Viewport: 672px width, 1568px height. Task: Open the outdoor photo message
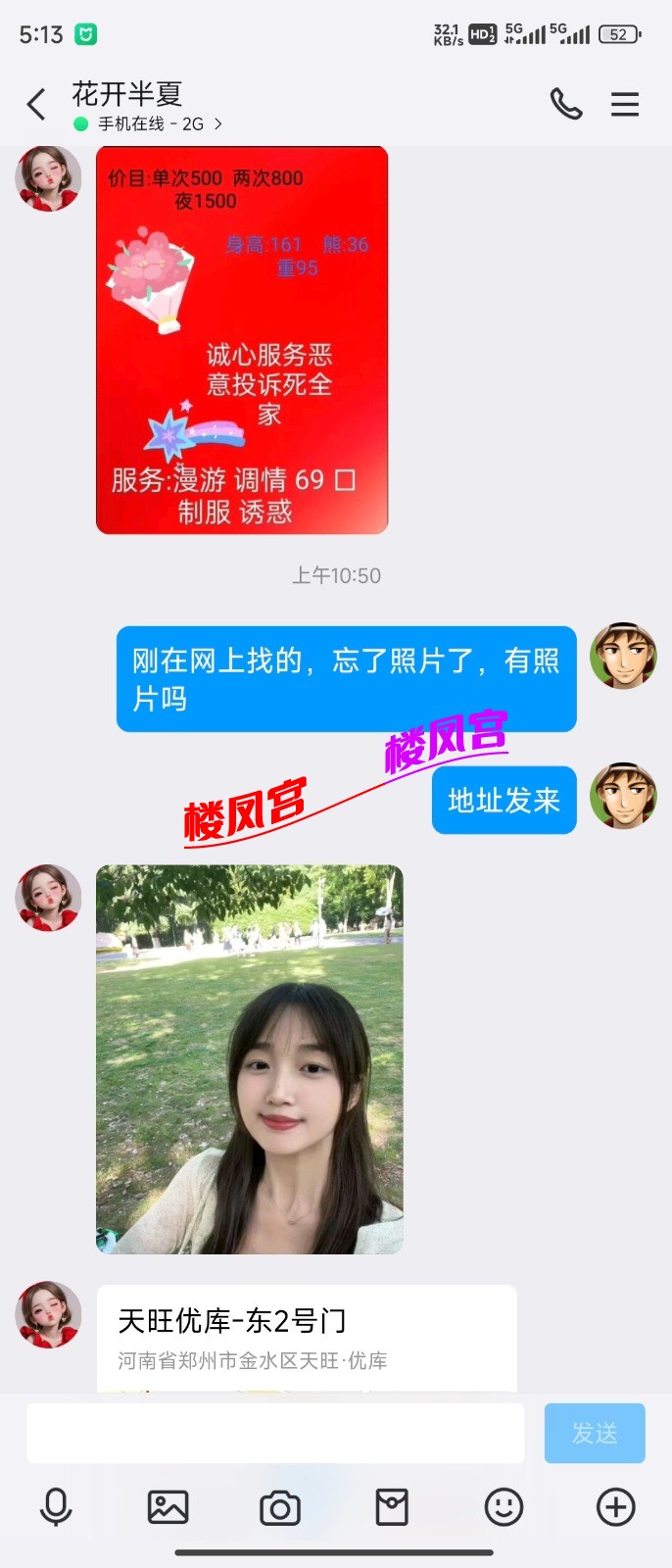pyautogui.click(x=249, y=1058)
